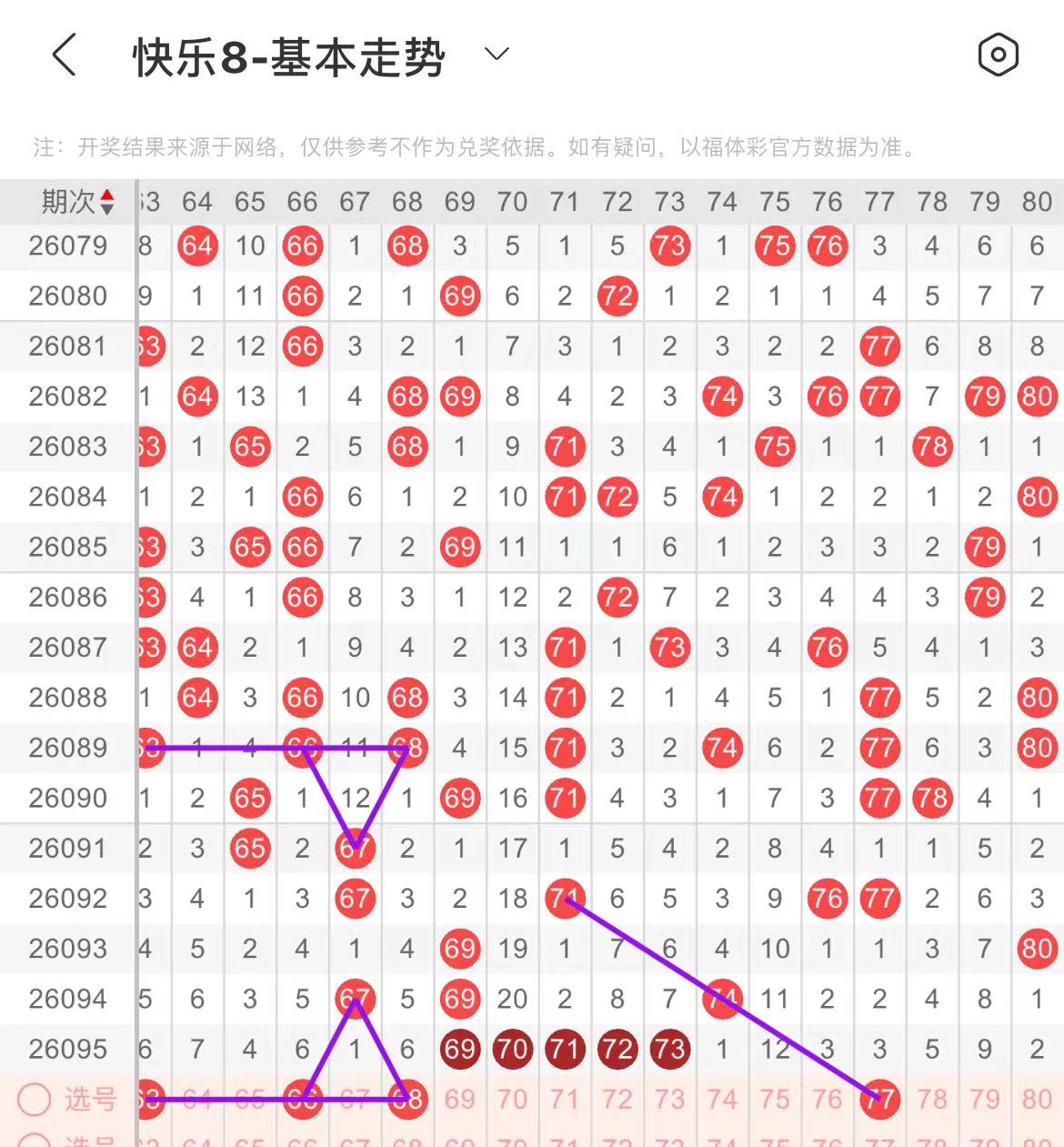Viewport: 1064px width, 1147px height.
Task: Choose number 75 in the first 选号 row
Action: click(775, 1099)
